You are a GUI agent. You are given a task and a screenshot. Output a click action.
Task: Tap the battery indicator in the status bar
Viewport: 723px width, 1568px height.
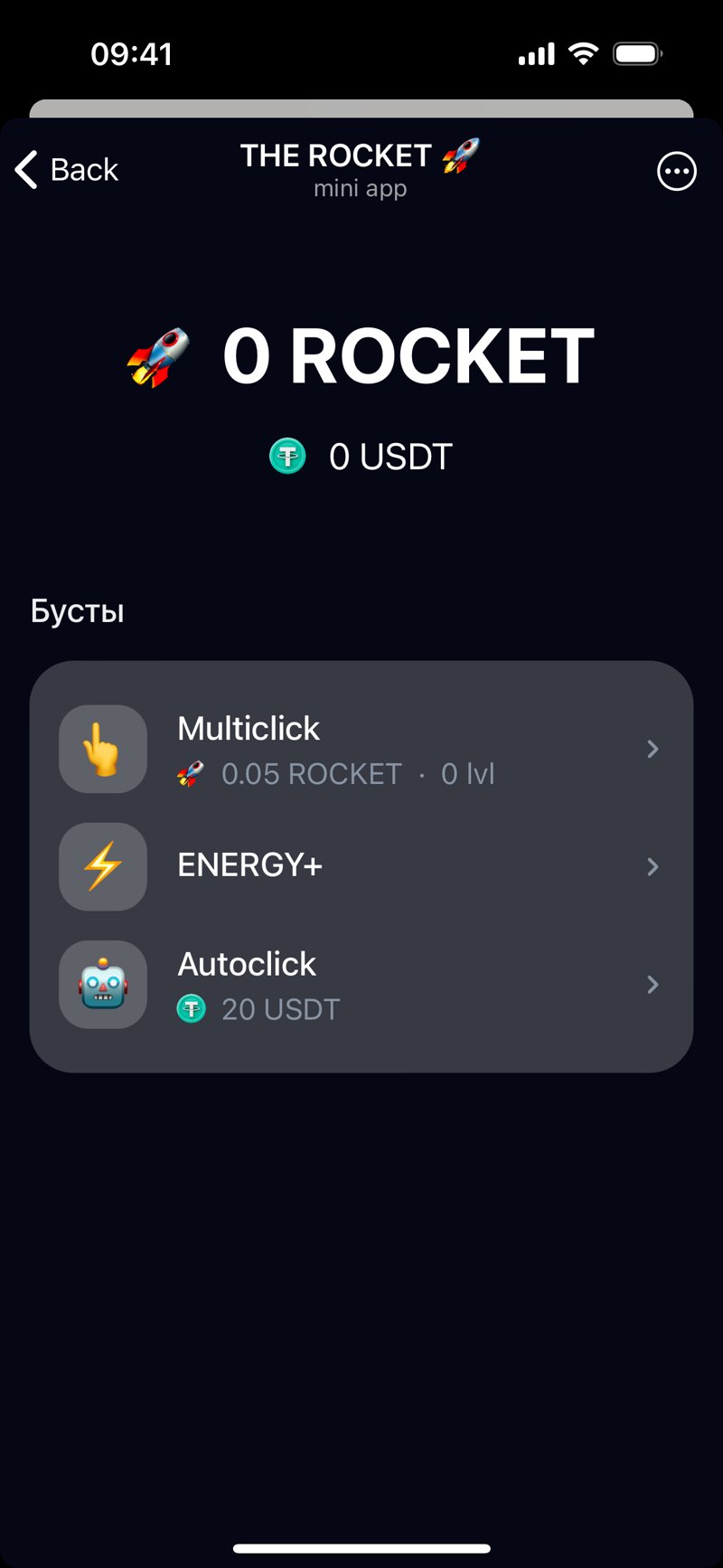tap(636, 53)
